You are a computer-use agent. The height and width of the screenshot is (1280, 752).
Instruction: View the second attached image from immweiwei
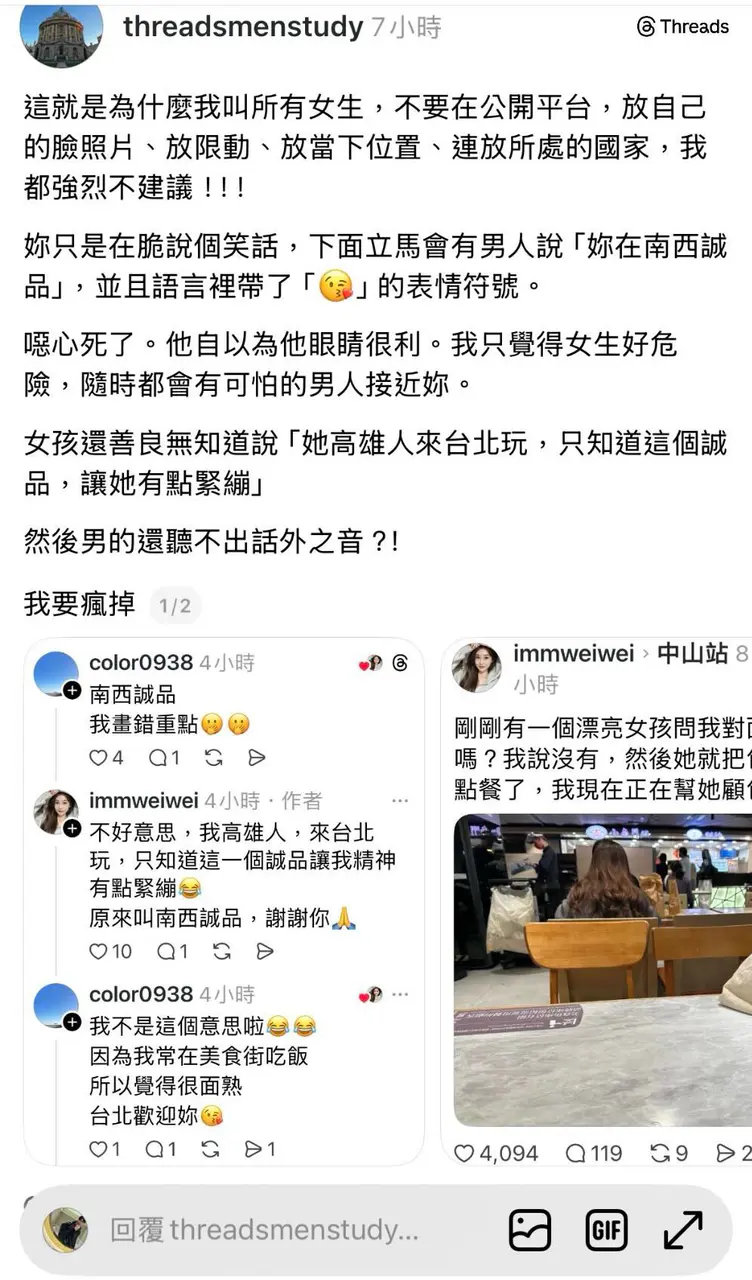tap(598, 900)
